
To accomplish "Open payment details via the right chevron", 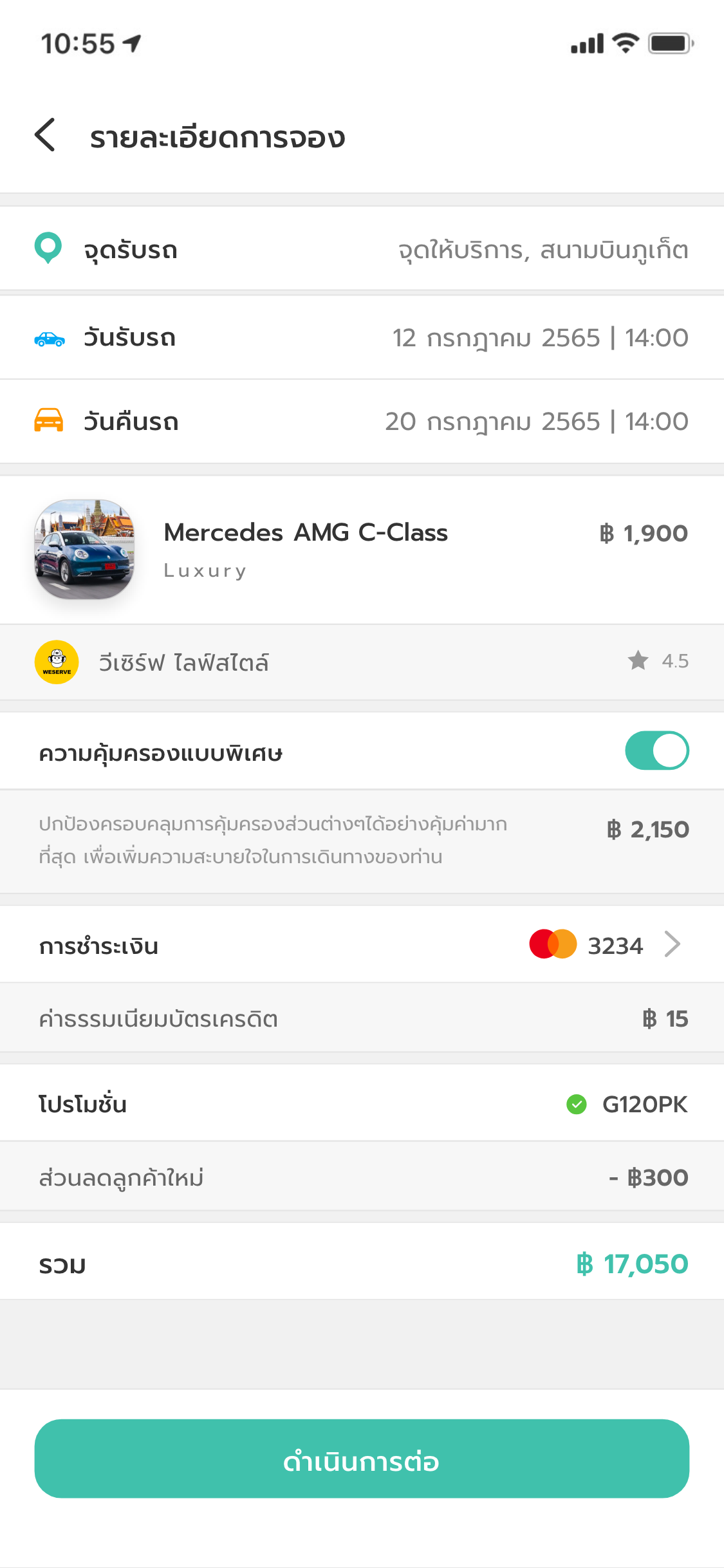I will coord(673,944).
